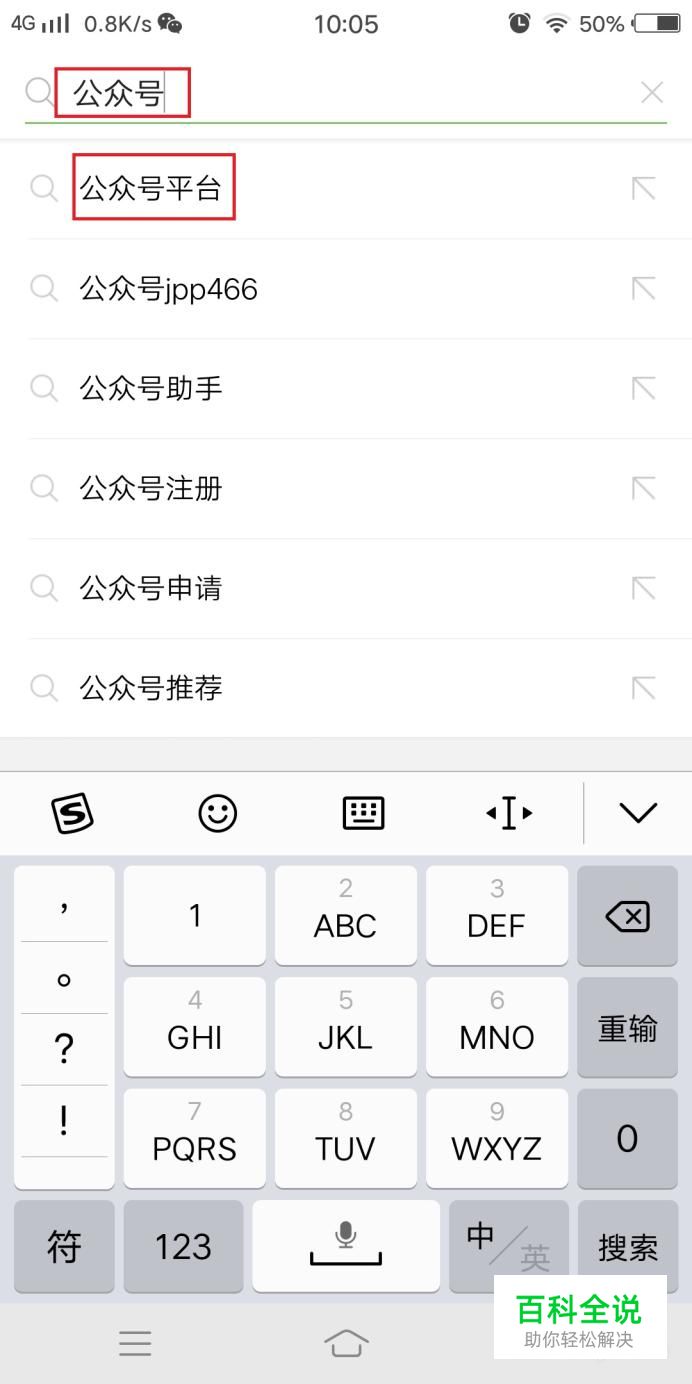Screen dimensions: 692x1384
Task: Hit the 搜索 key on the keyboard
Action: pos(628,1246)
